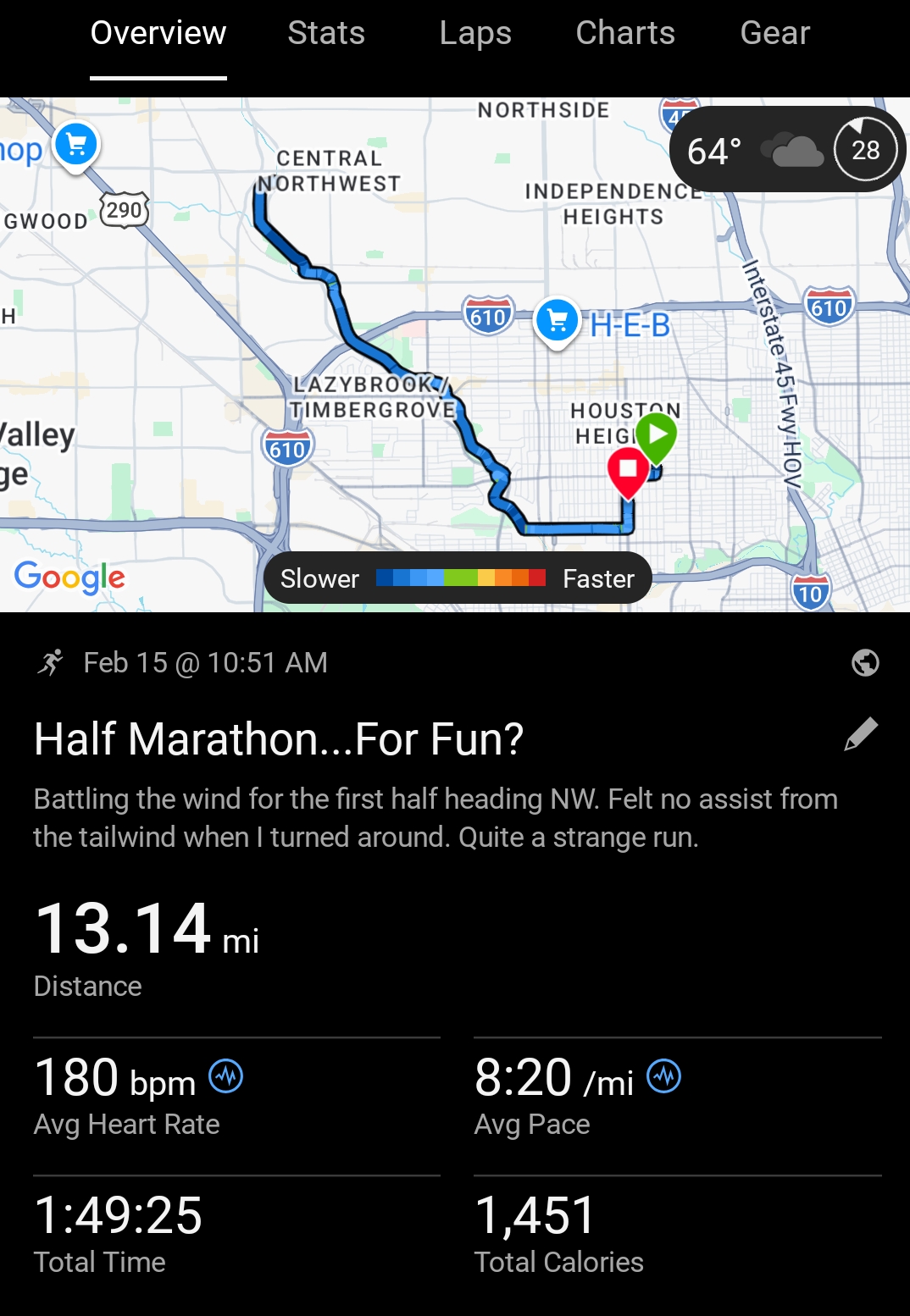The width and height of the screenshot is (910, 1316).
Task: Go to the Gear tab
Action: tap(774, 34)
